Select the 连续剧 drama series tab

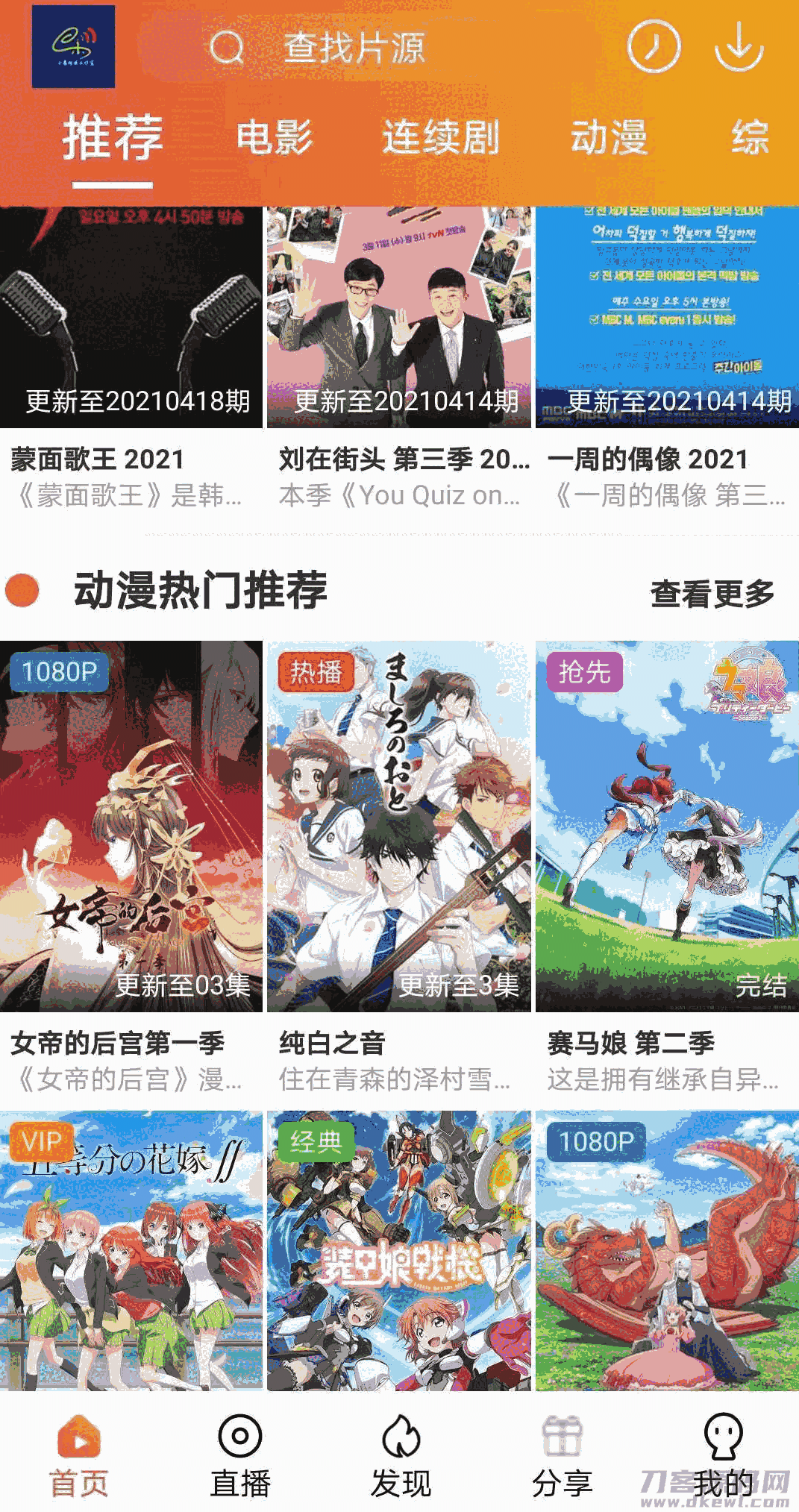(x=439, y=139)
